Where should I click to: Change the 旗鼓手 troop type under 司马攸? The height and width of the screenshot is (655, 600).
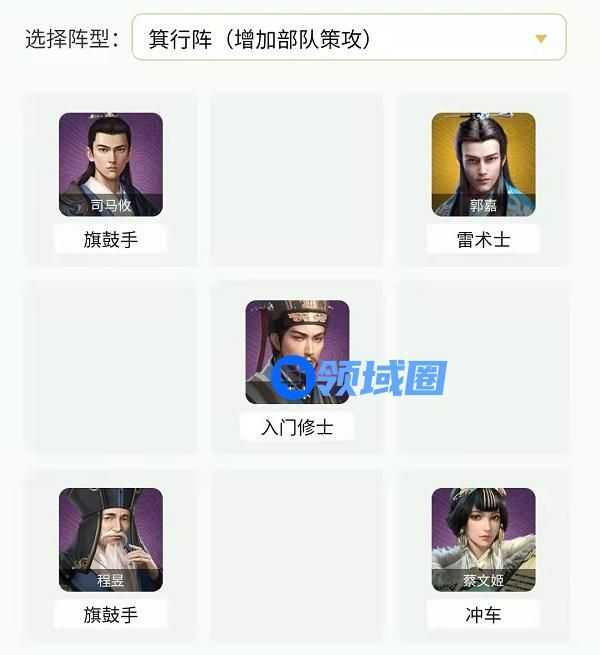[111, 240]
